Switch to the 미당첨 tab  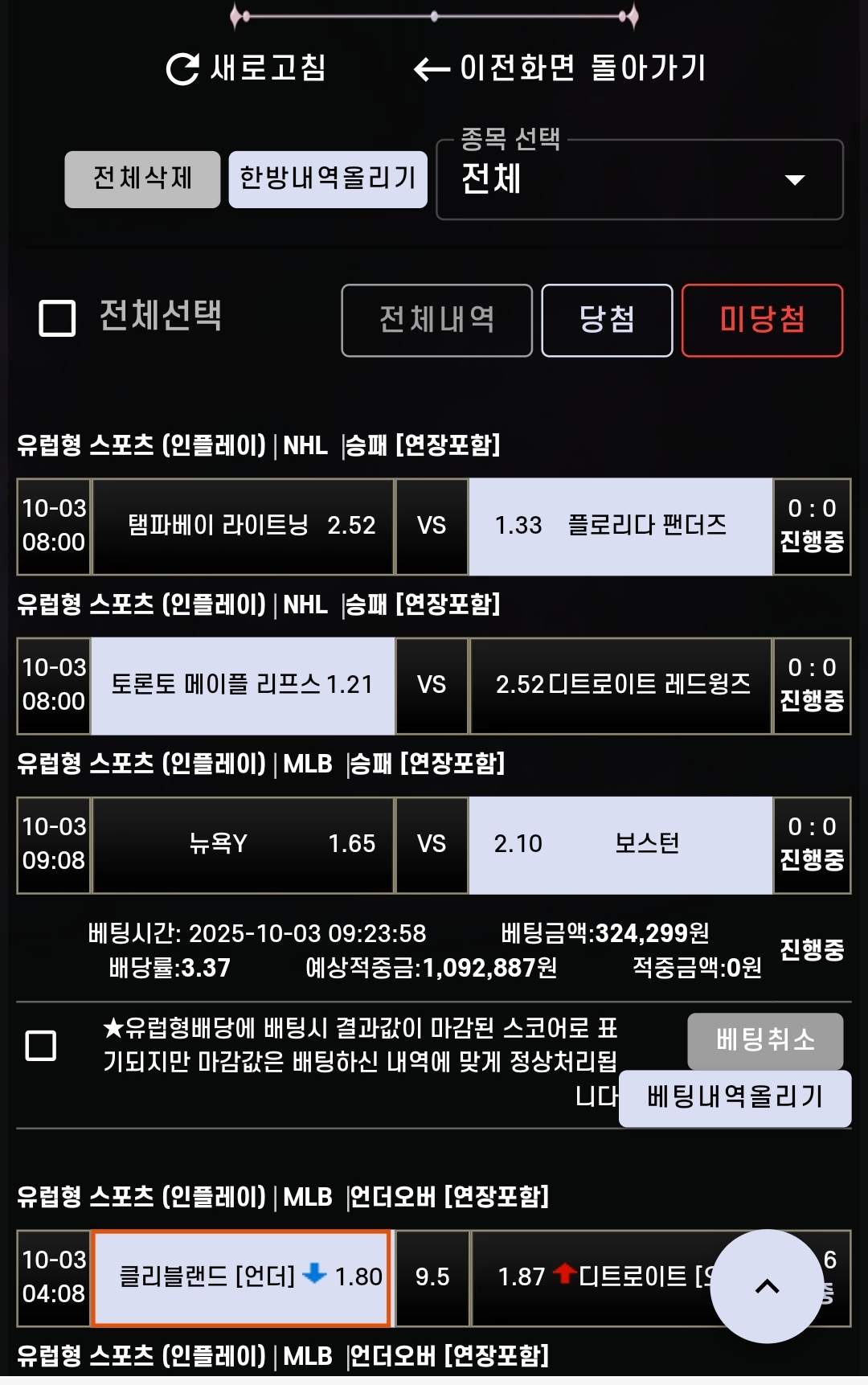coord(762,320)
